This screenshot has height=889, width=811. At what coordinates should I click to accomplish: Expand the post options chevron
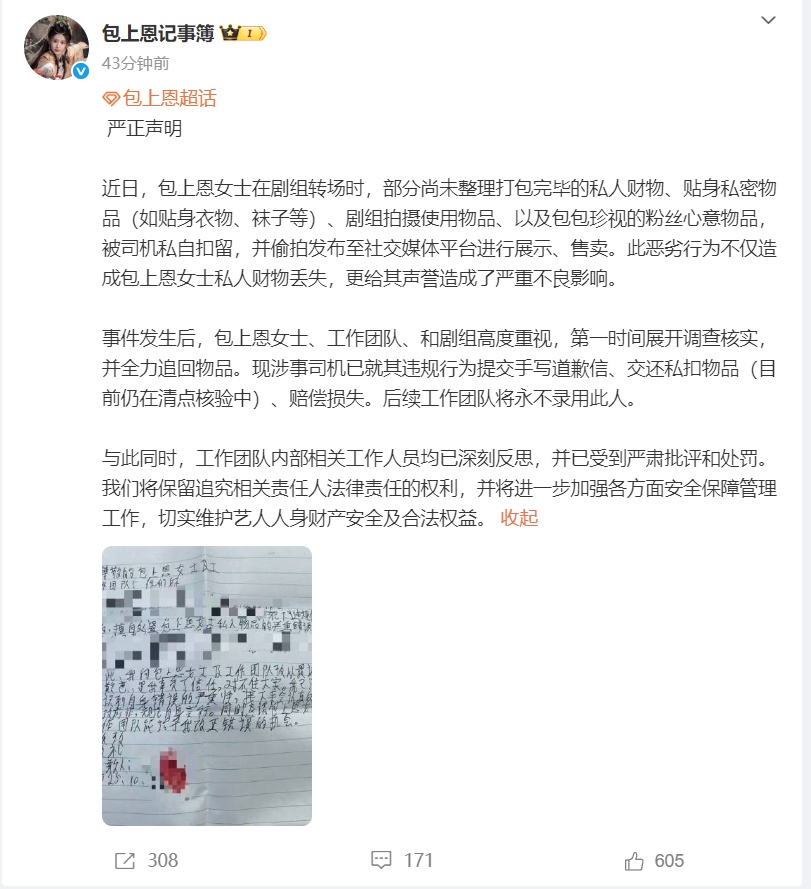coord(768,20)
